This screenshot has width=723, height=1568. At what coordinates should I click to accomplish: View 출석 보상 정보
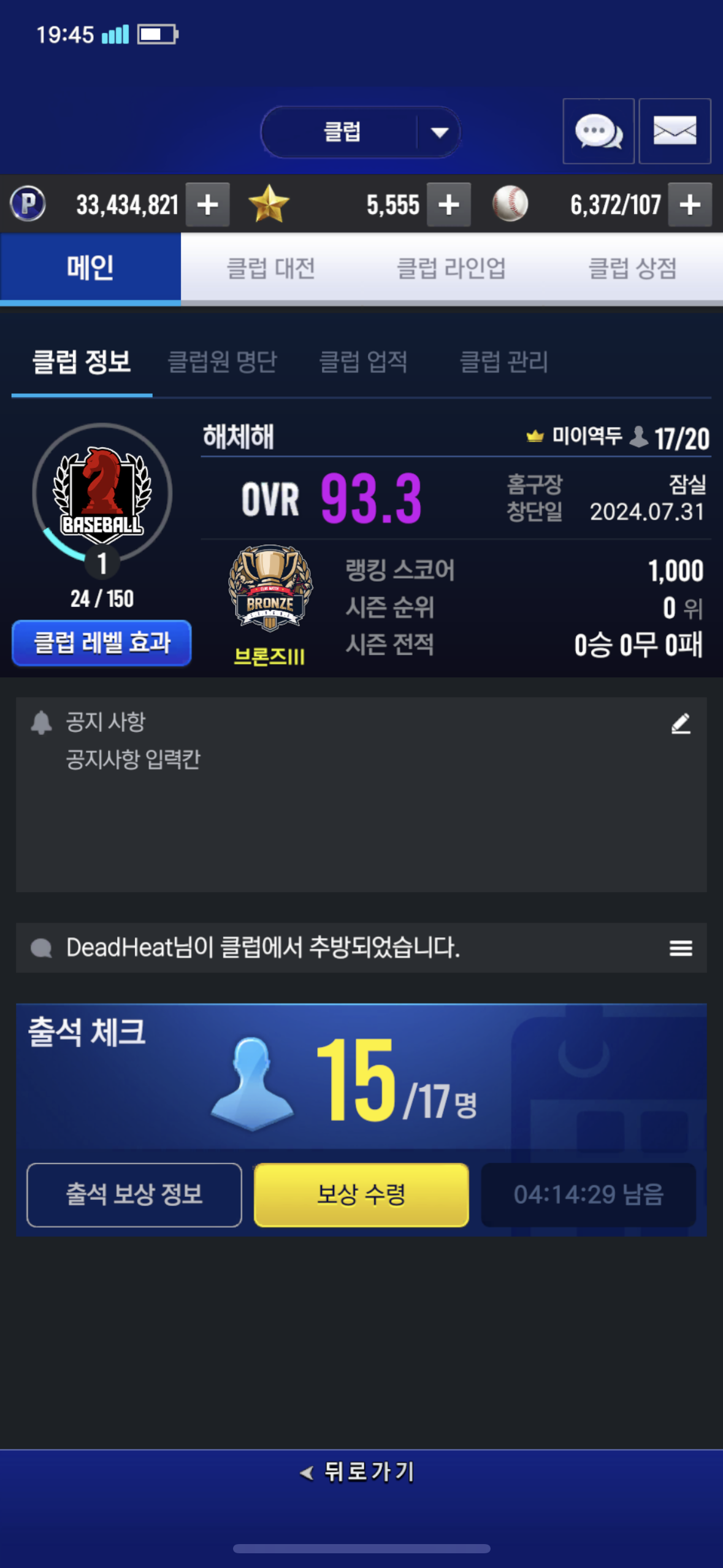(x=134, y=1194)
